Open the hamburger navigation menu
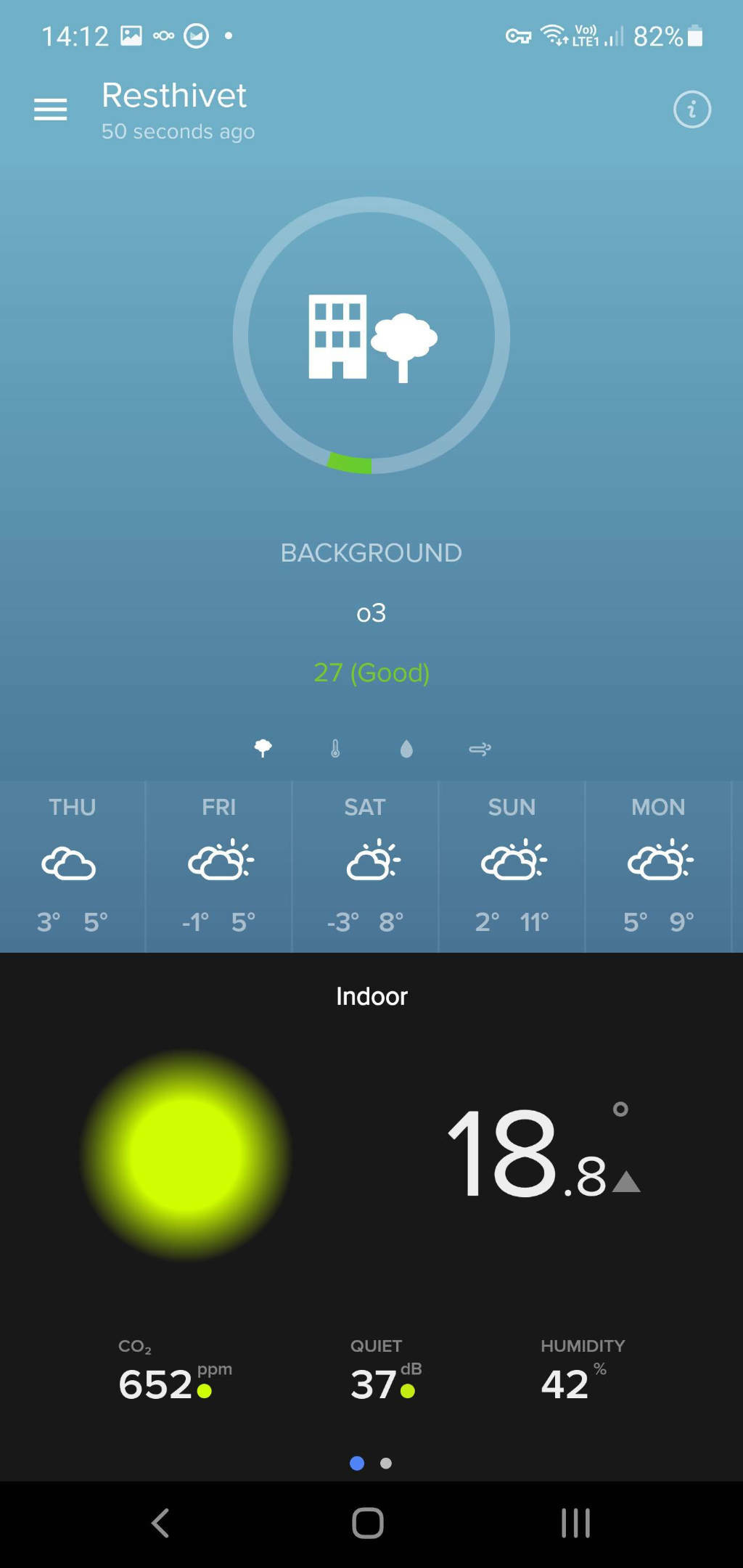The image size is (743, 1568). [49, 109]
